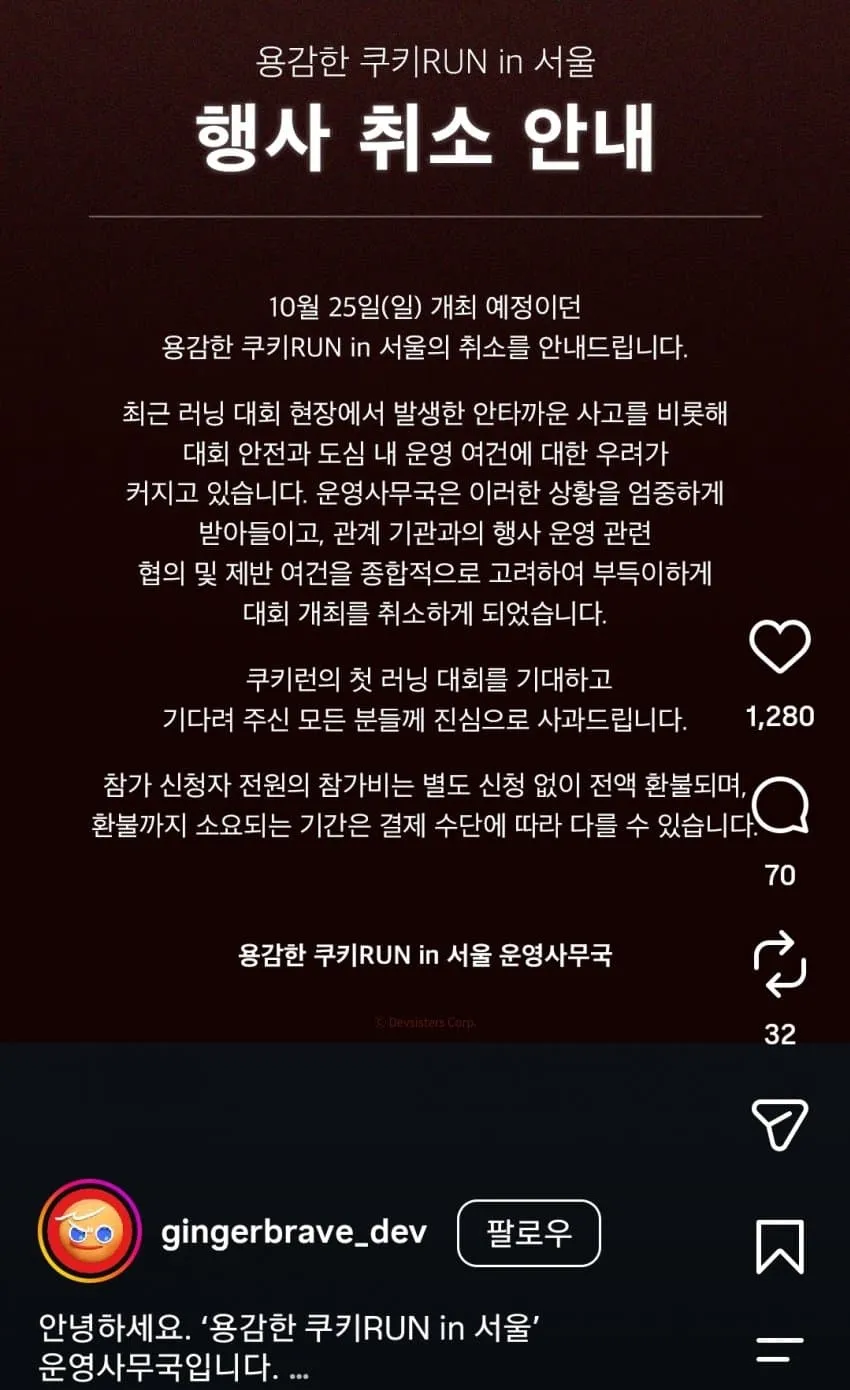Open the gingerbrave_dev profile picture
The image size is (850, 1390).
click(x=89, y=1231)
